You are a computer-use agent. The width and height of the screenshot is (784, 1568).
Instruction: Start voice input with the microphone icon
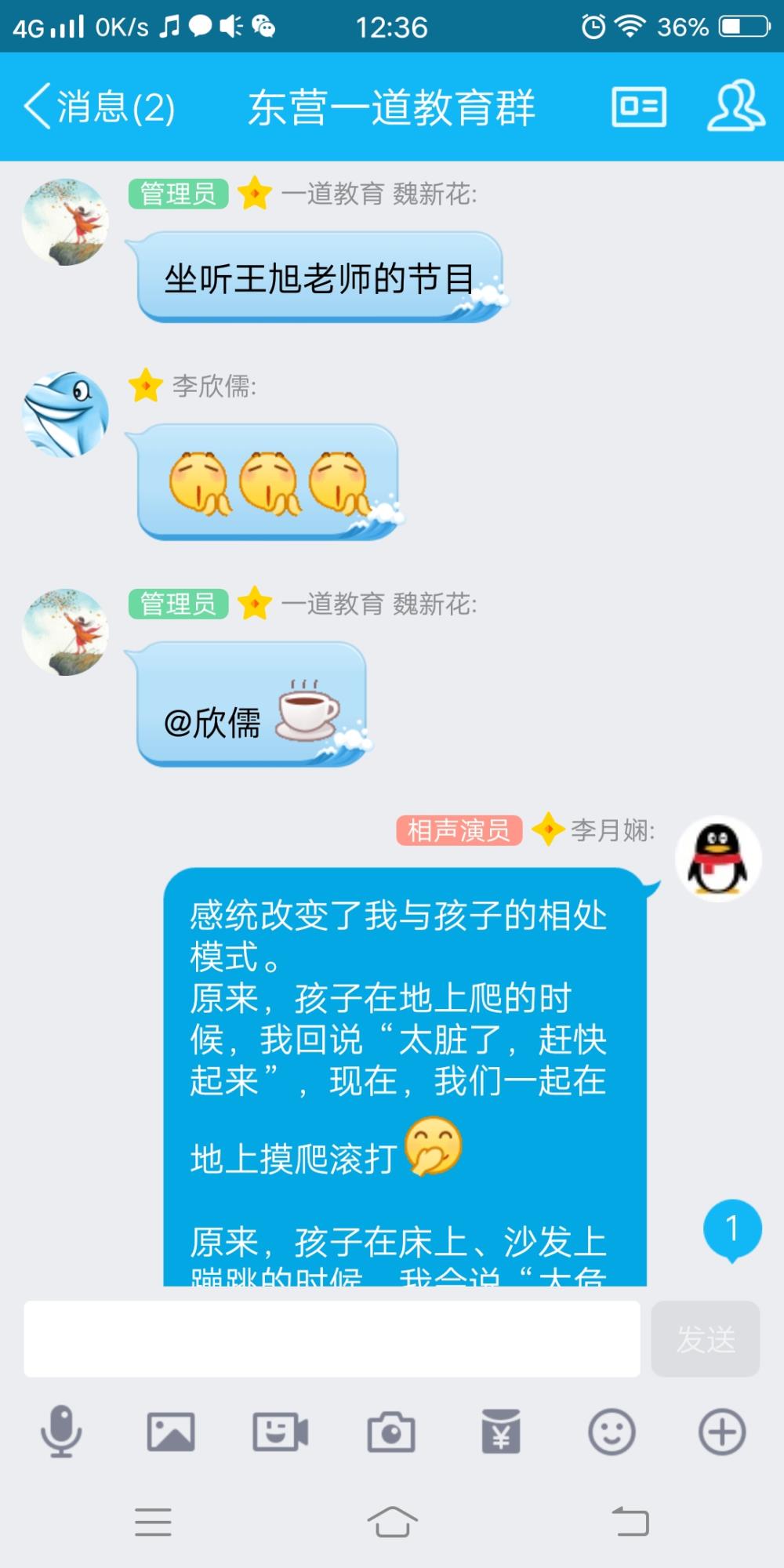(x=61, y=1432)
